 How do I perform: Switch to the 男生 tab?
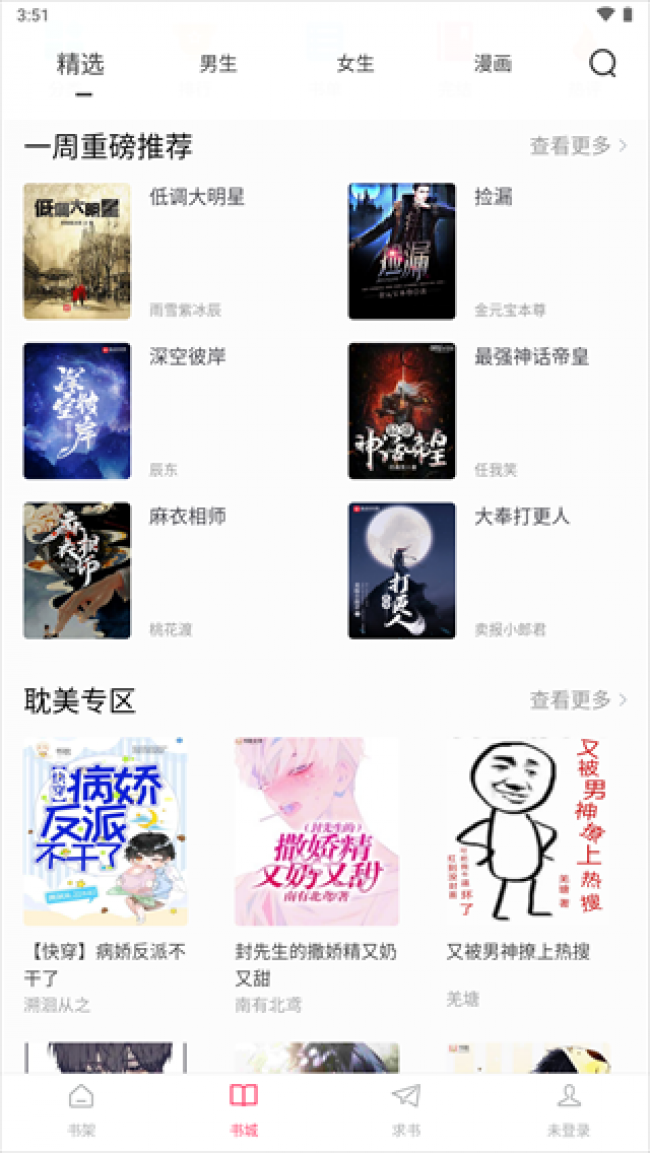click(x=218, y=65)
